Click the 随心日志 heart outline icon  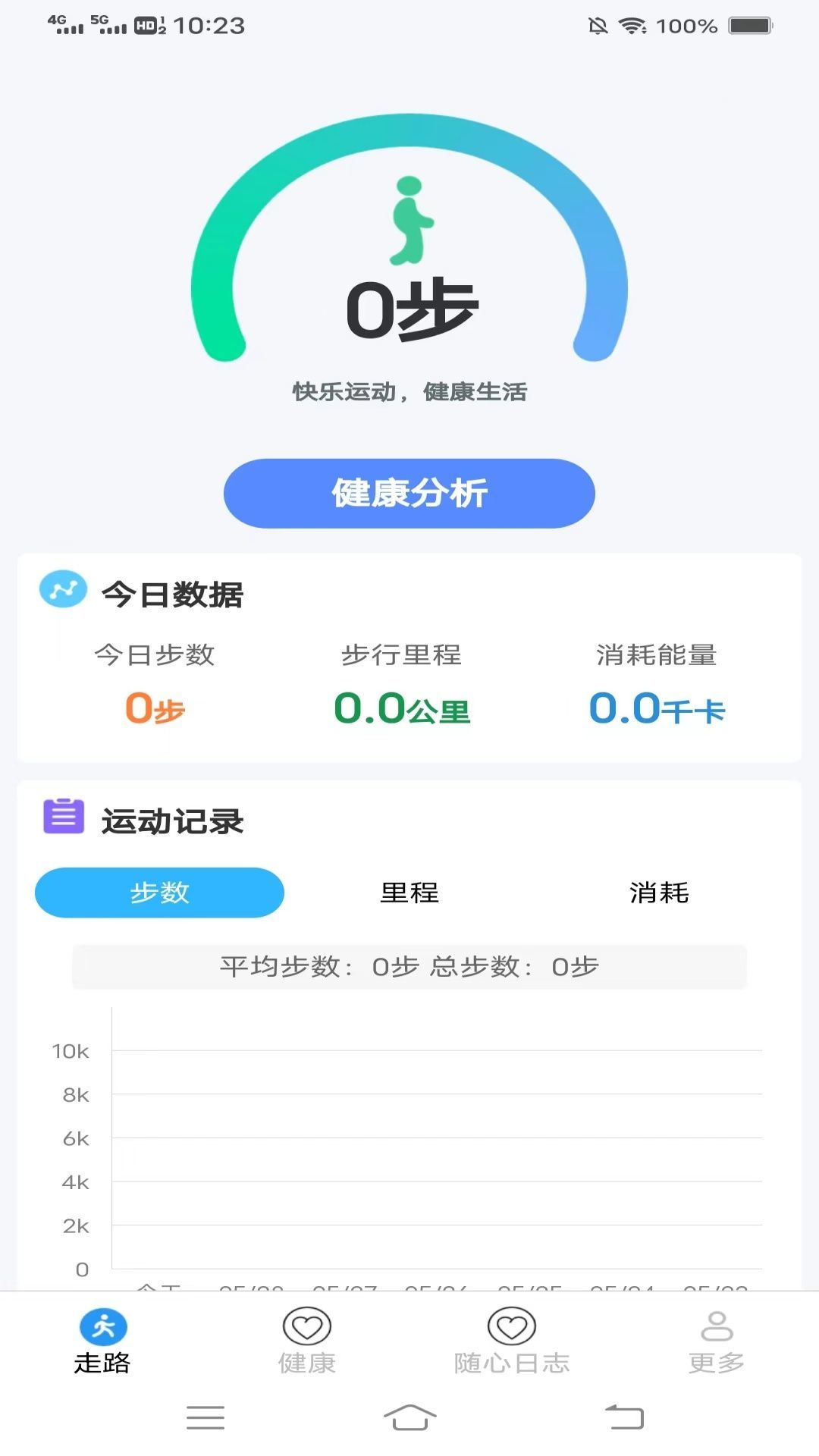(512, 1323)
